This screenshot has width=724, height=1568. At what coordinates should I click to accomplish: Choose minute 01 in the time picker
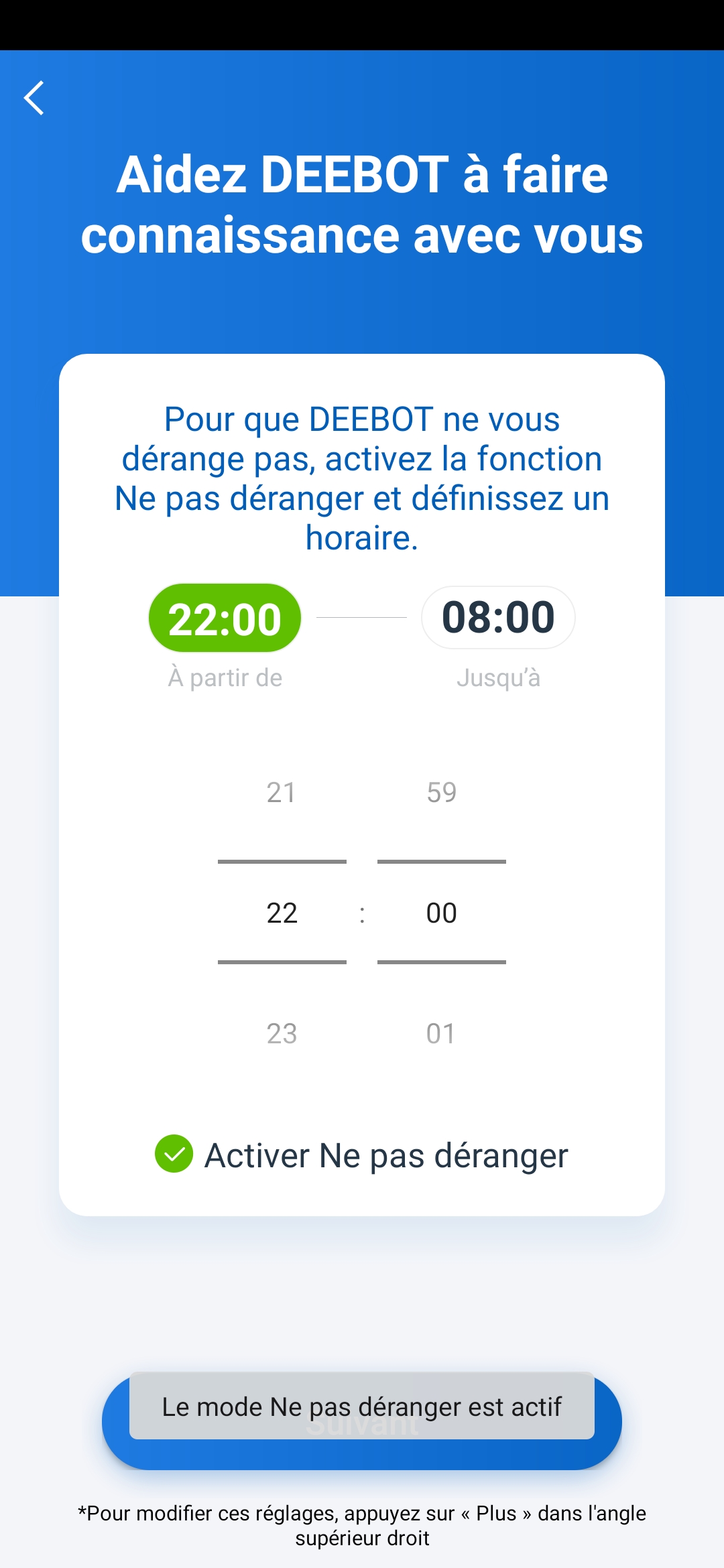point(441,1033)
